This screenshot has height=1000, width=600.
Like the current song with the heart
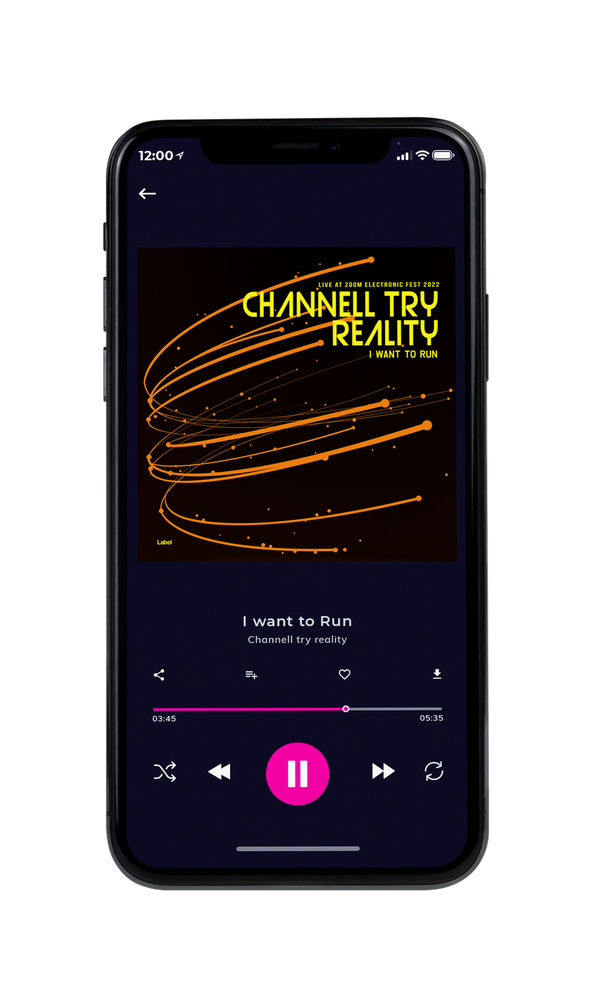click(x=344, y=674)
